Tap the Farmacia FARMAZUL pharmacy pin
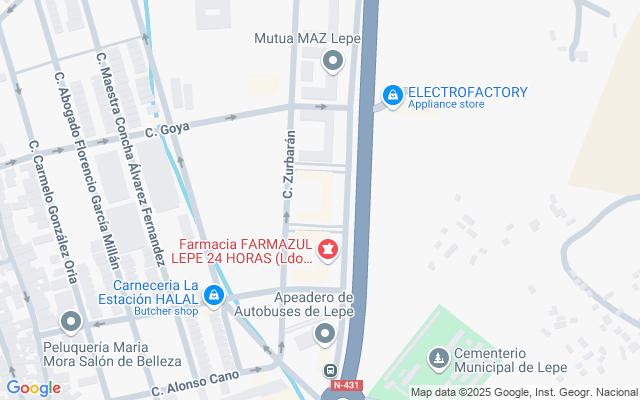Screen dimensions: 640x400 click(328, 250)
